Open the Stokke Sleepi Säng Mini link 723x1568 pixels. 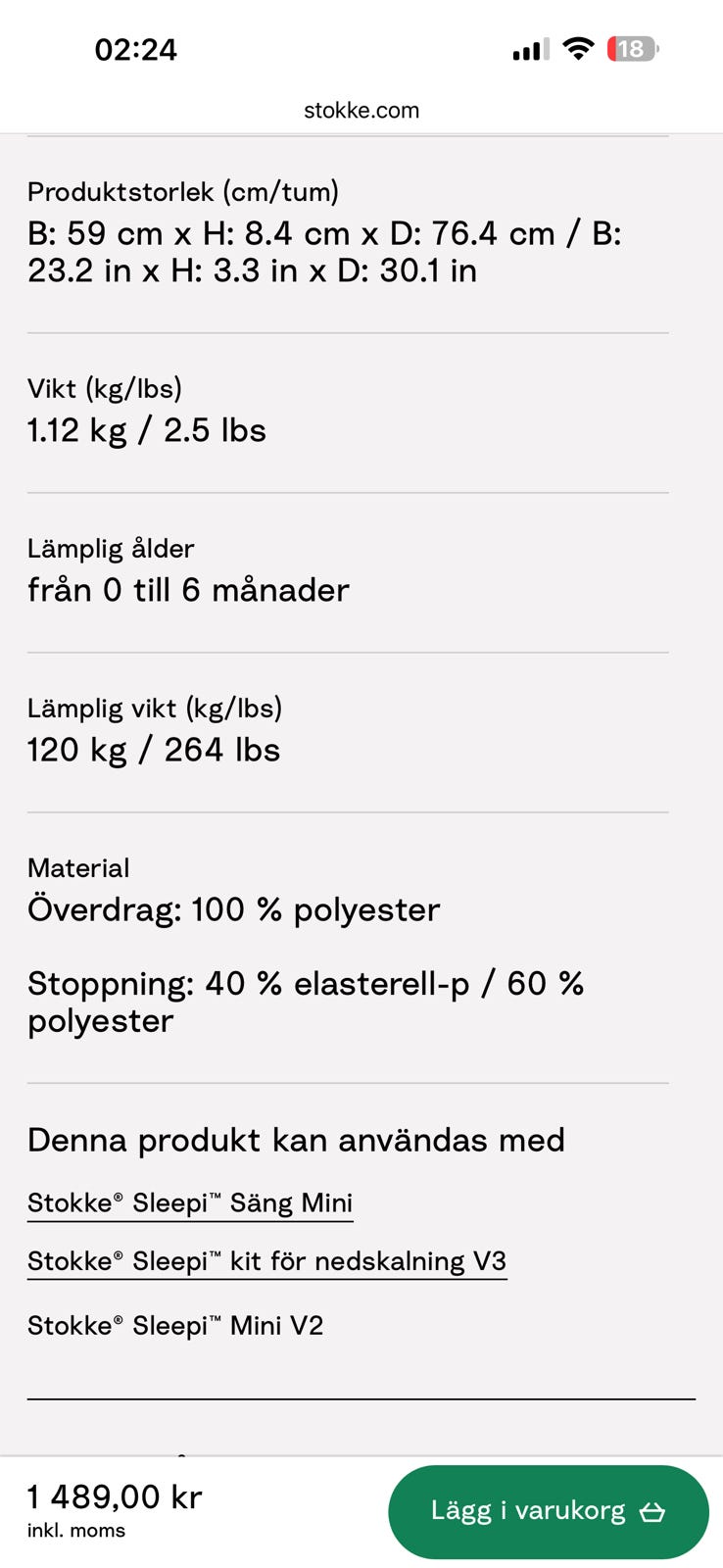tap(190, 1203)
